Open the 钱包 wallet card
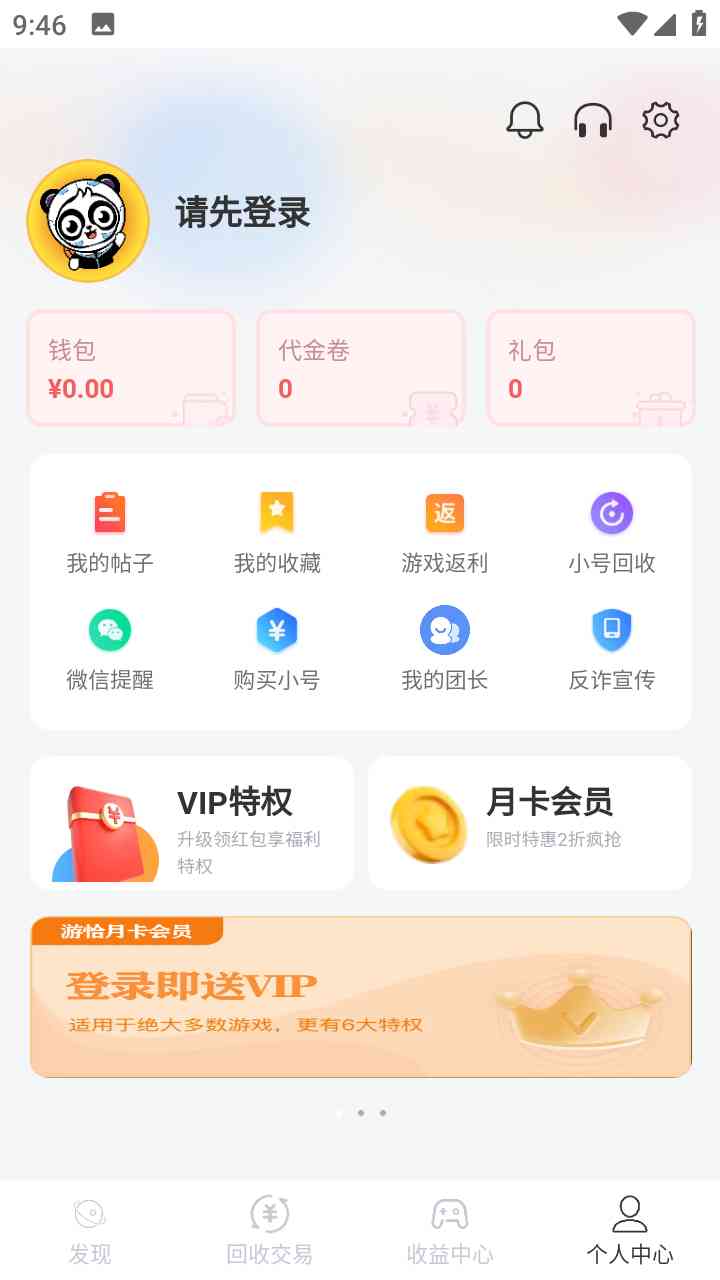 click(131, 368)
